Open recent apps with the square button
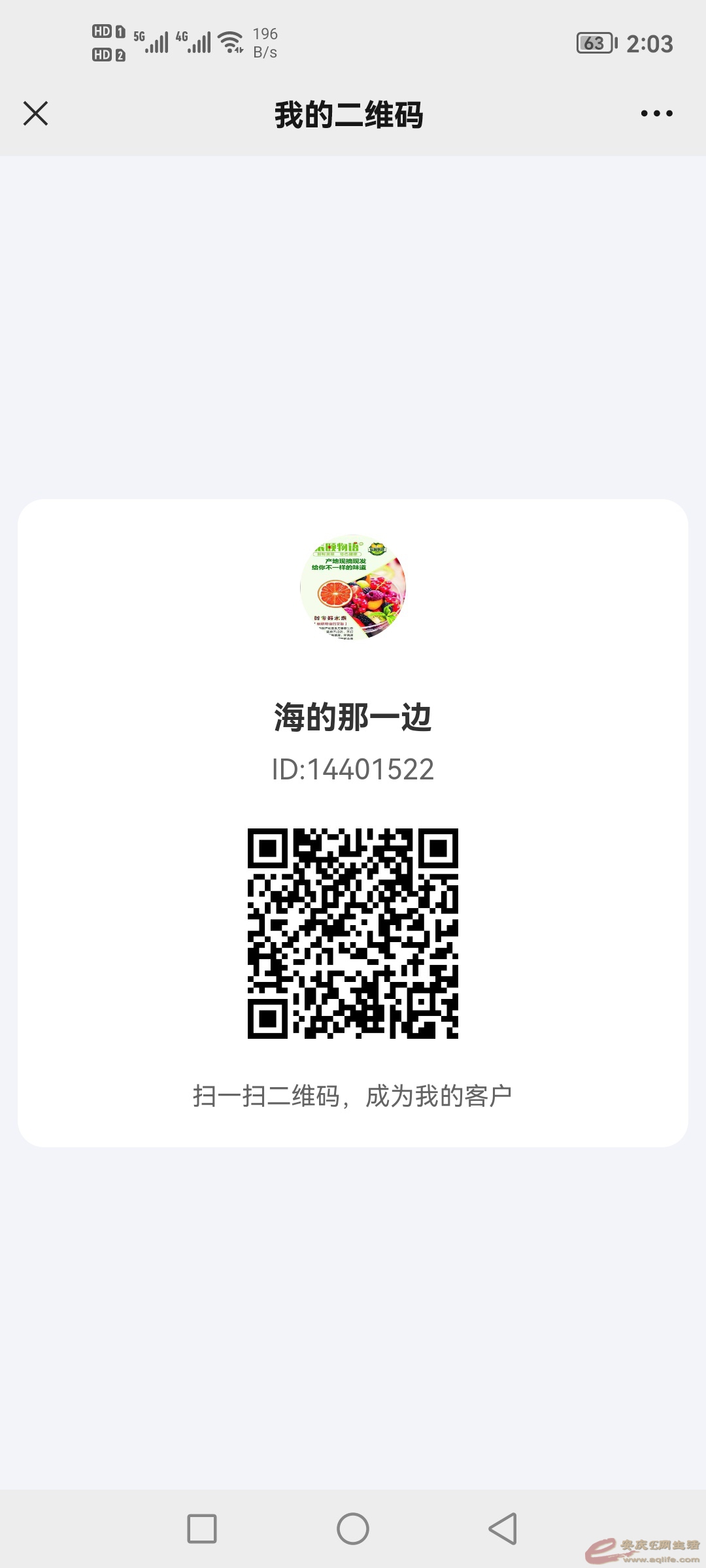706x1568 pixels. (202, 1528)
